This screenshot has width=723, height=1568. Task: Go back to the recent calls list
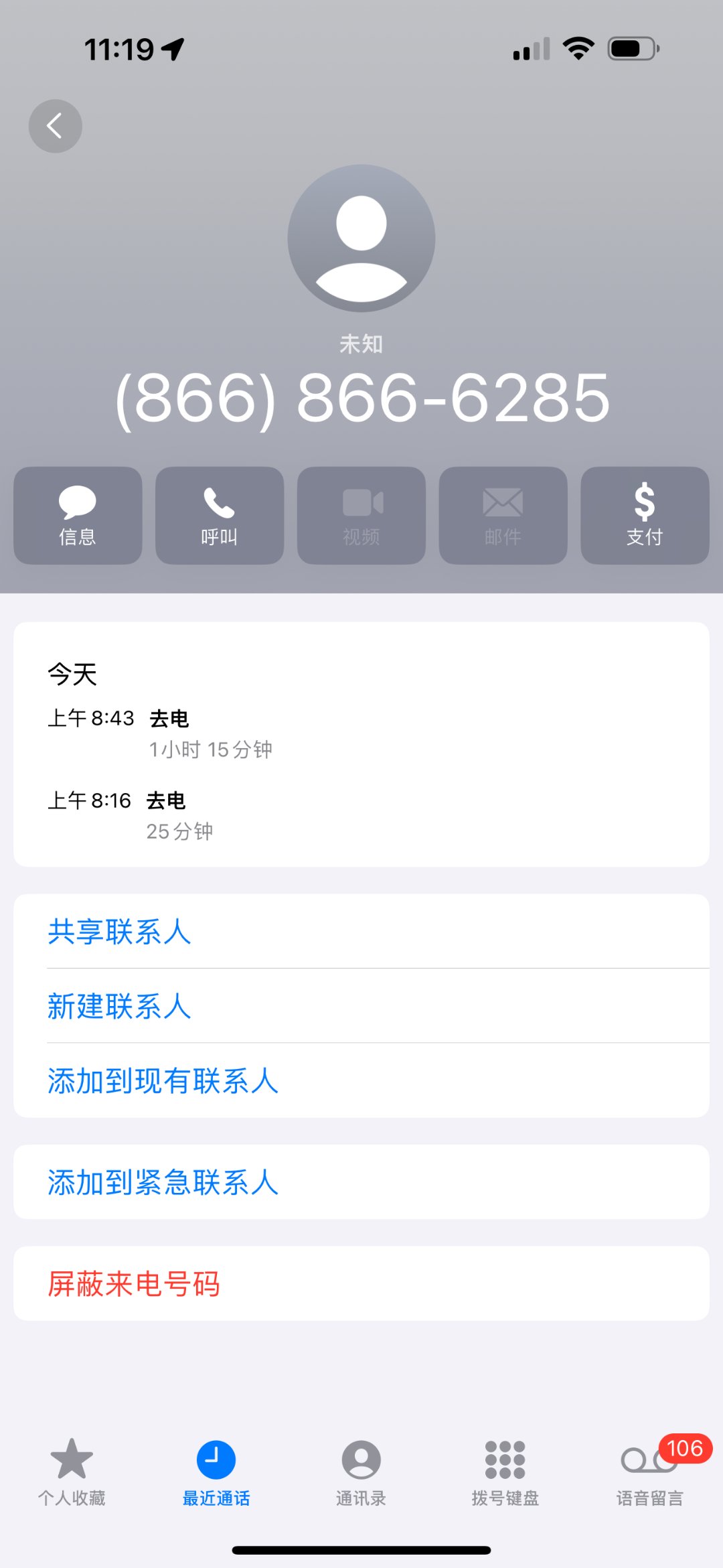click(x=55, y=126)
